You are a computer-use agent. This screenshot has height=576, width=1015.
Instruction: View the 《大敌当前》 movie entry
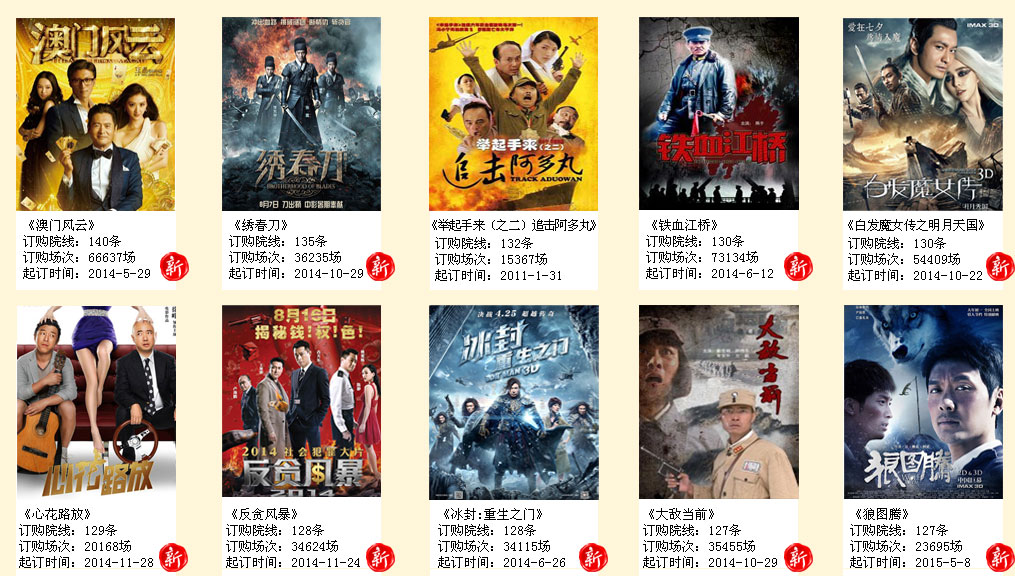pyautogui.click(x=718, y=402)
